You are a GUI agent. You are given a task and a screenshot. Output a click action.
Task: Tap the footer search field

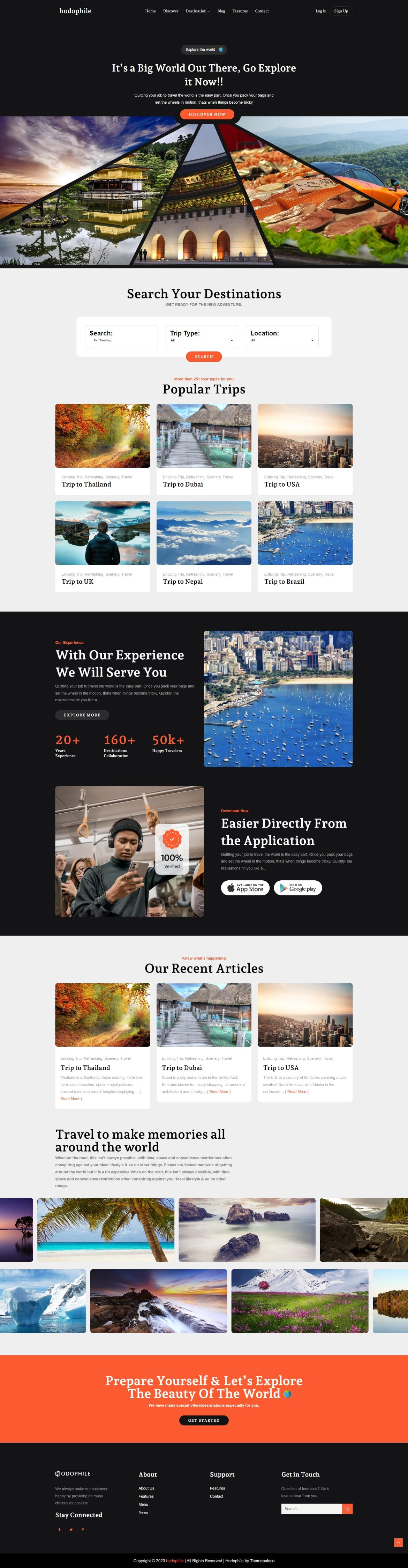click(x=311, y=1508)
